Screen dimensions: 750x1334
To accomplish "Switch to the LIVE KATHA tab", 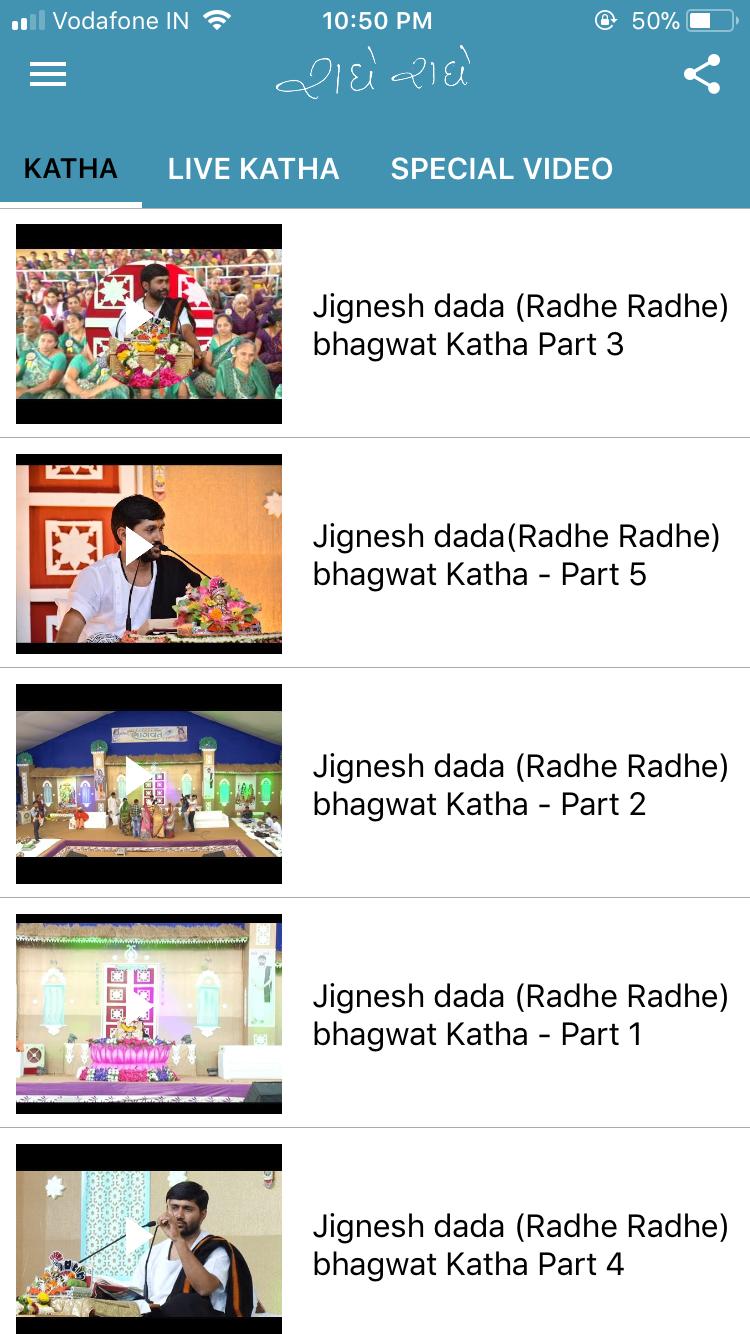I will point(253,169).
